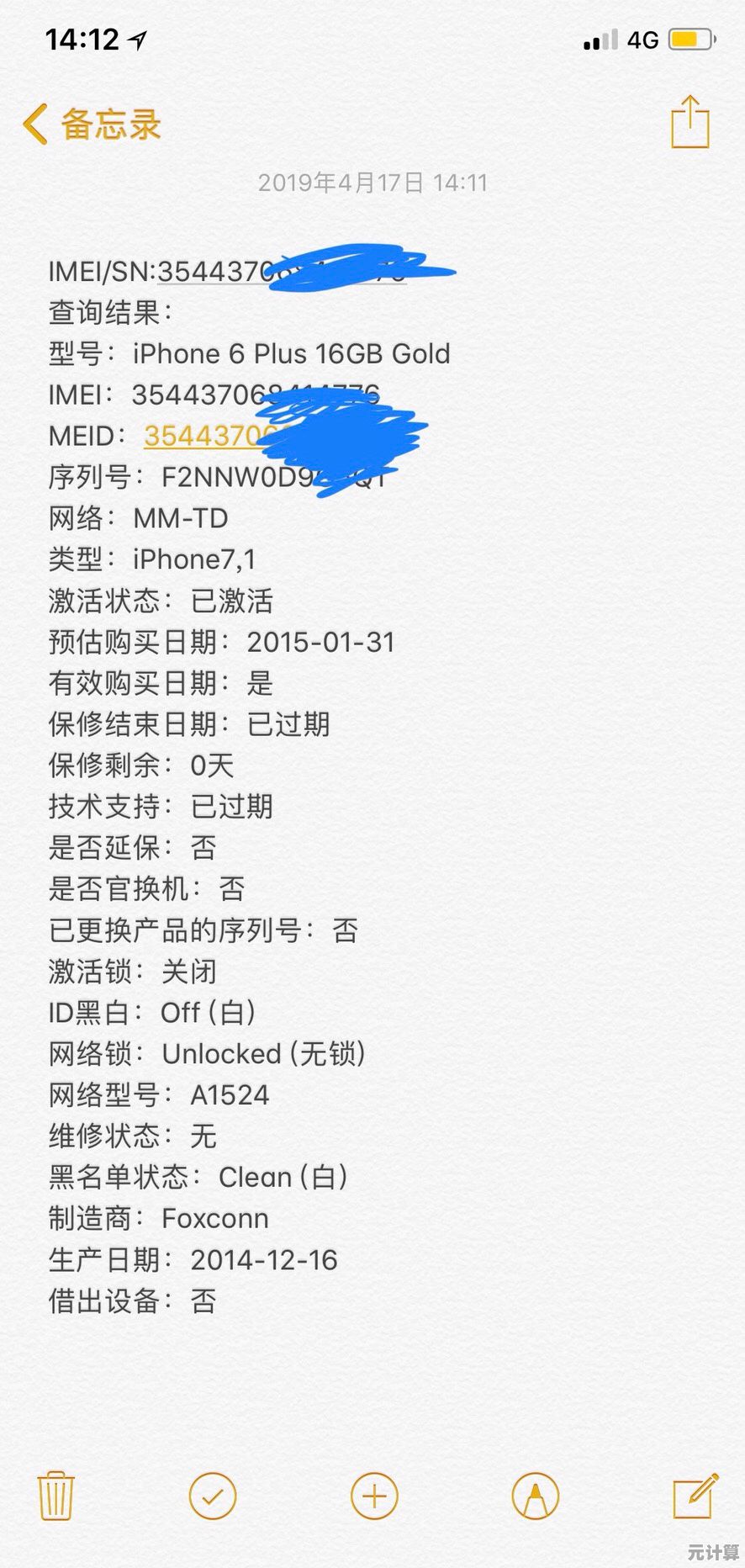This screenshot has width=745, height=1568.
Task: Delete this note with the trash icon
Action: (x=56, y=1496)
